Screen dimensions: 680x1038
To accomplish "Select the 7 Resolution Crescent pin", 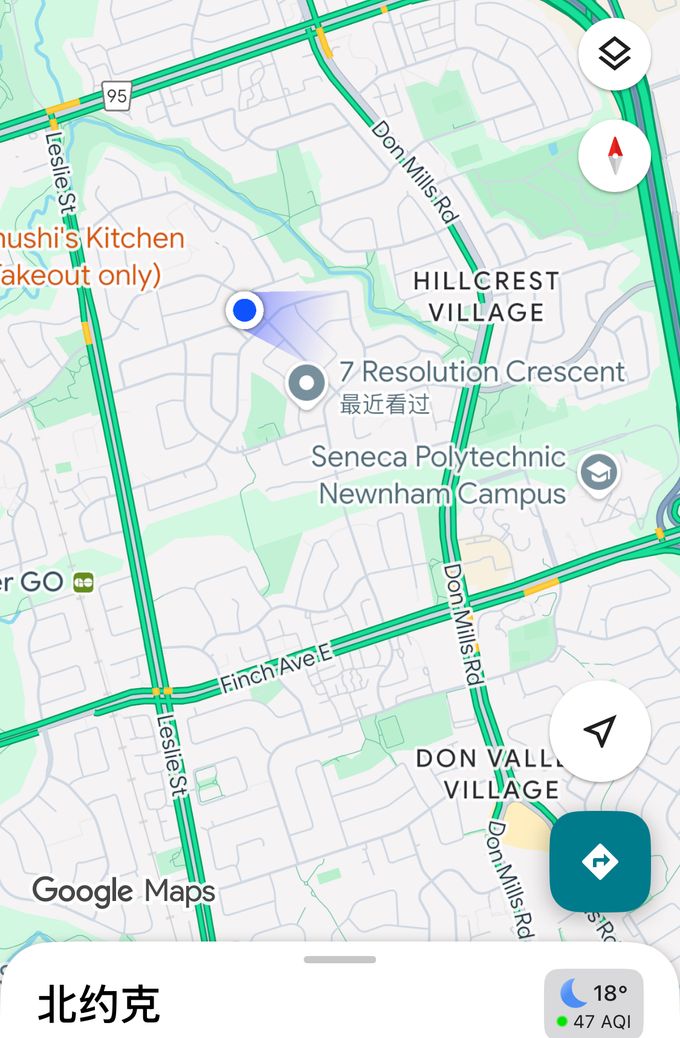I will pos(306,384).
